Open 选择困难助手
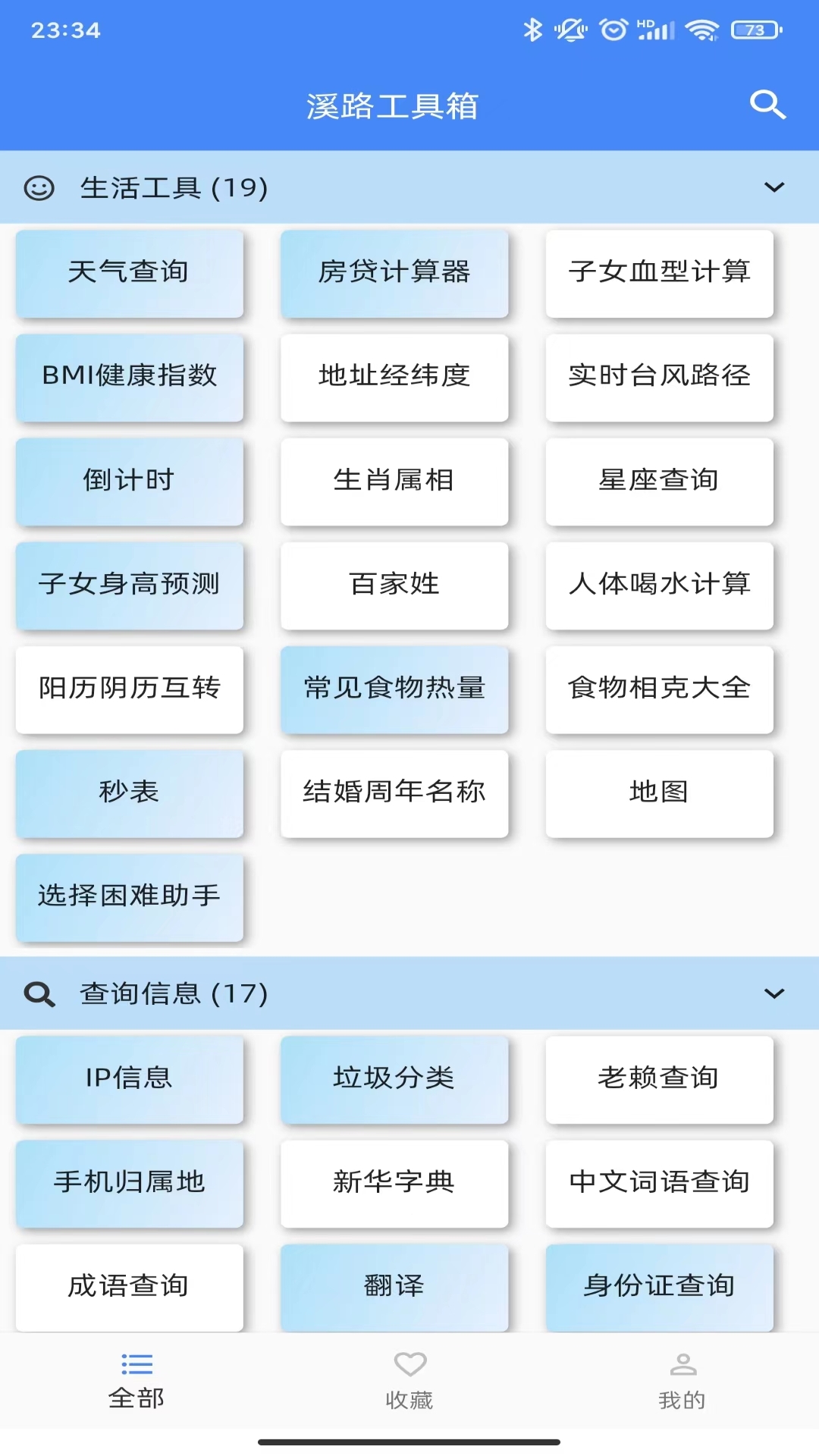The width and height of the screenshot is (819, 1456). [129, 896]
